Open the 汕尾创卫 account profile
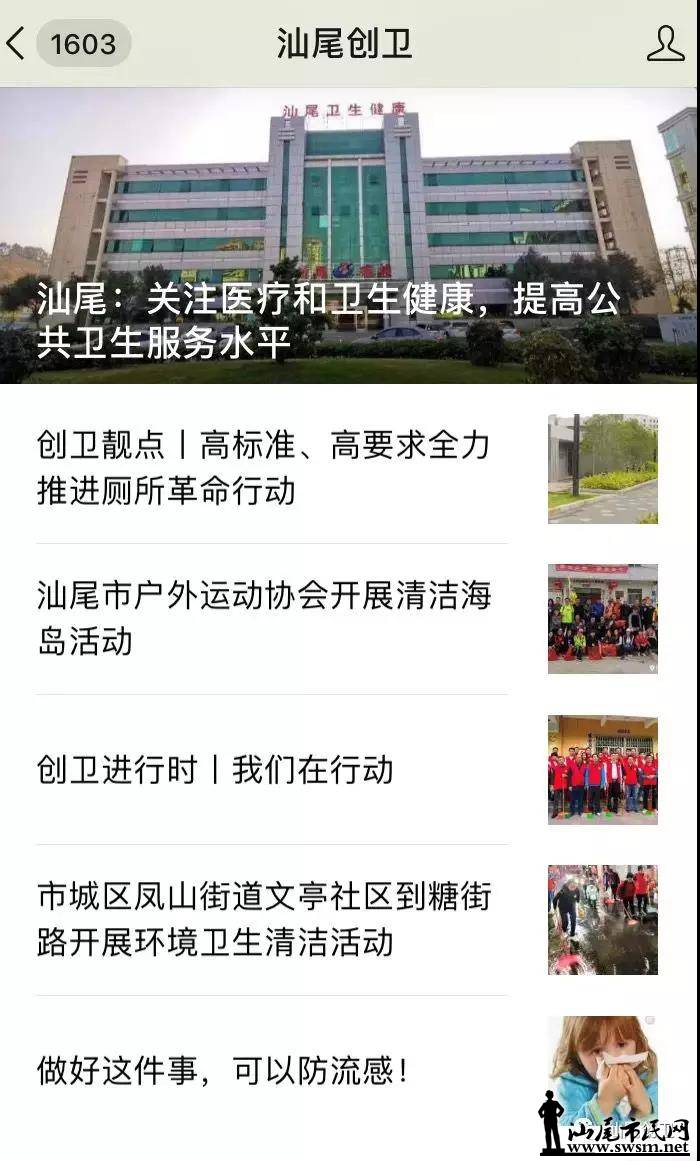 pos(665,44)
